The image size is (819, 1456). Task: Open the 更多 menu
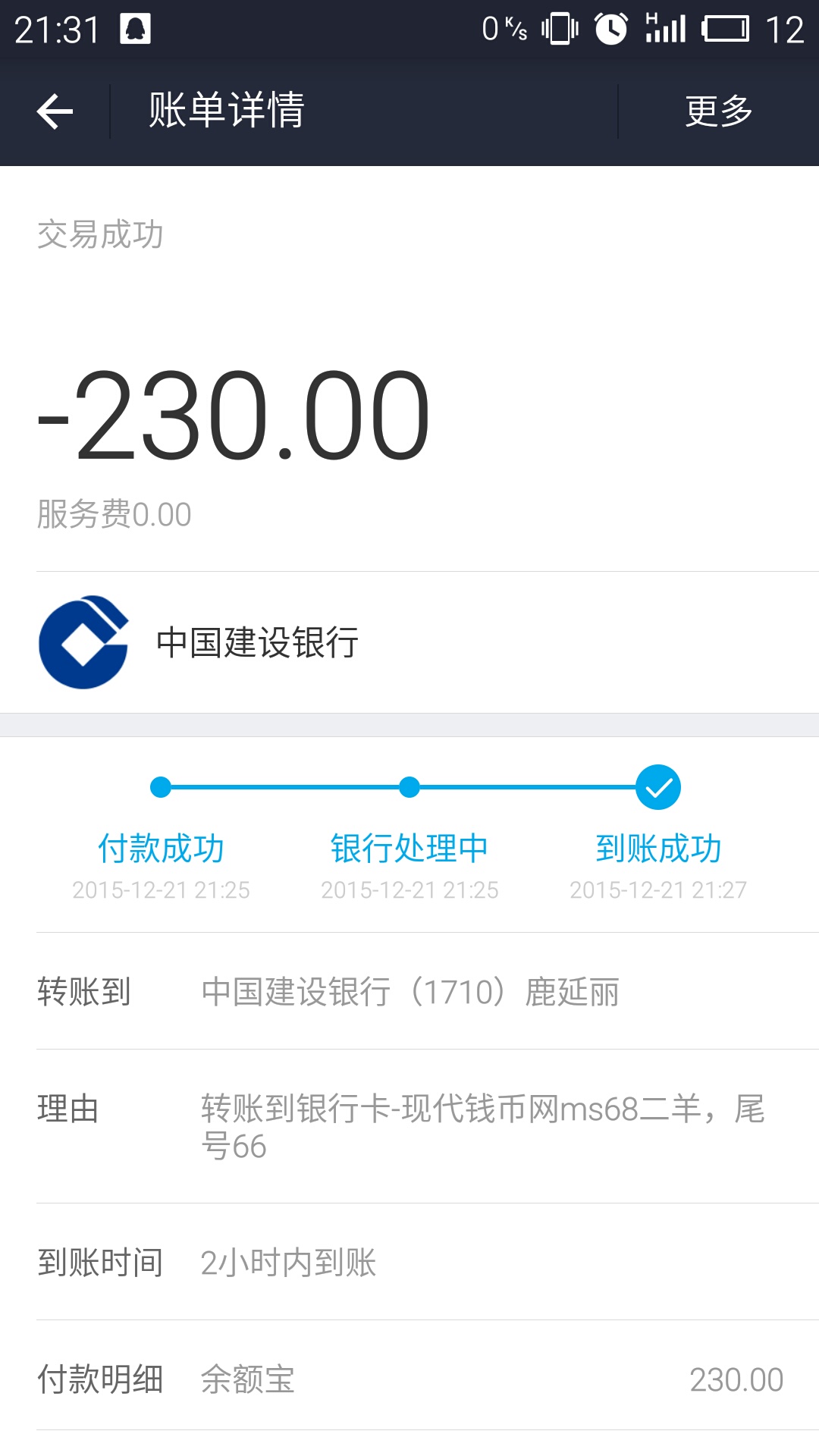[718, 111]
